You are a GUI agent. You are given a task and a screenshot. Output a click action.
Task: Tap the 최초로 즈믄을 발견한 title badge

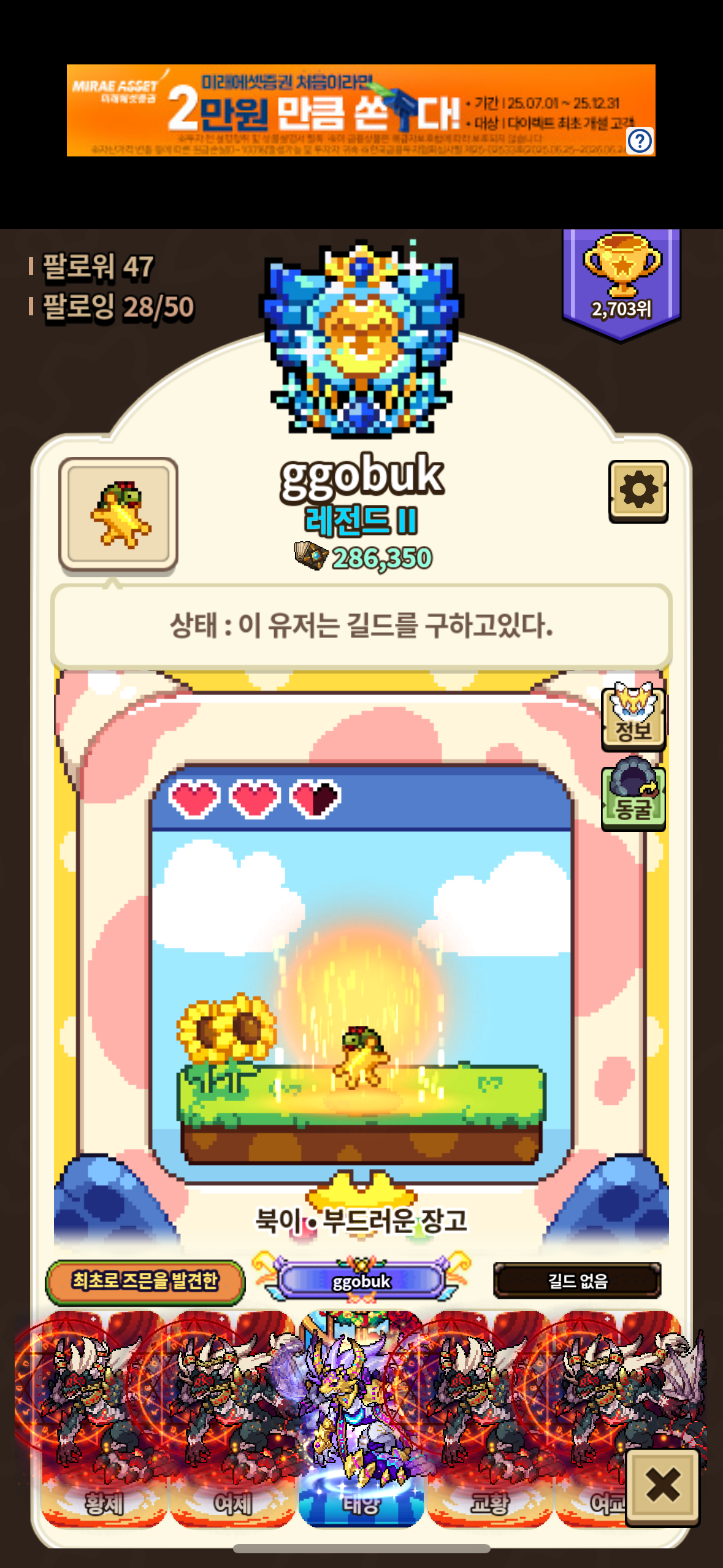(x=145, y=1280)
